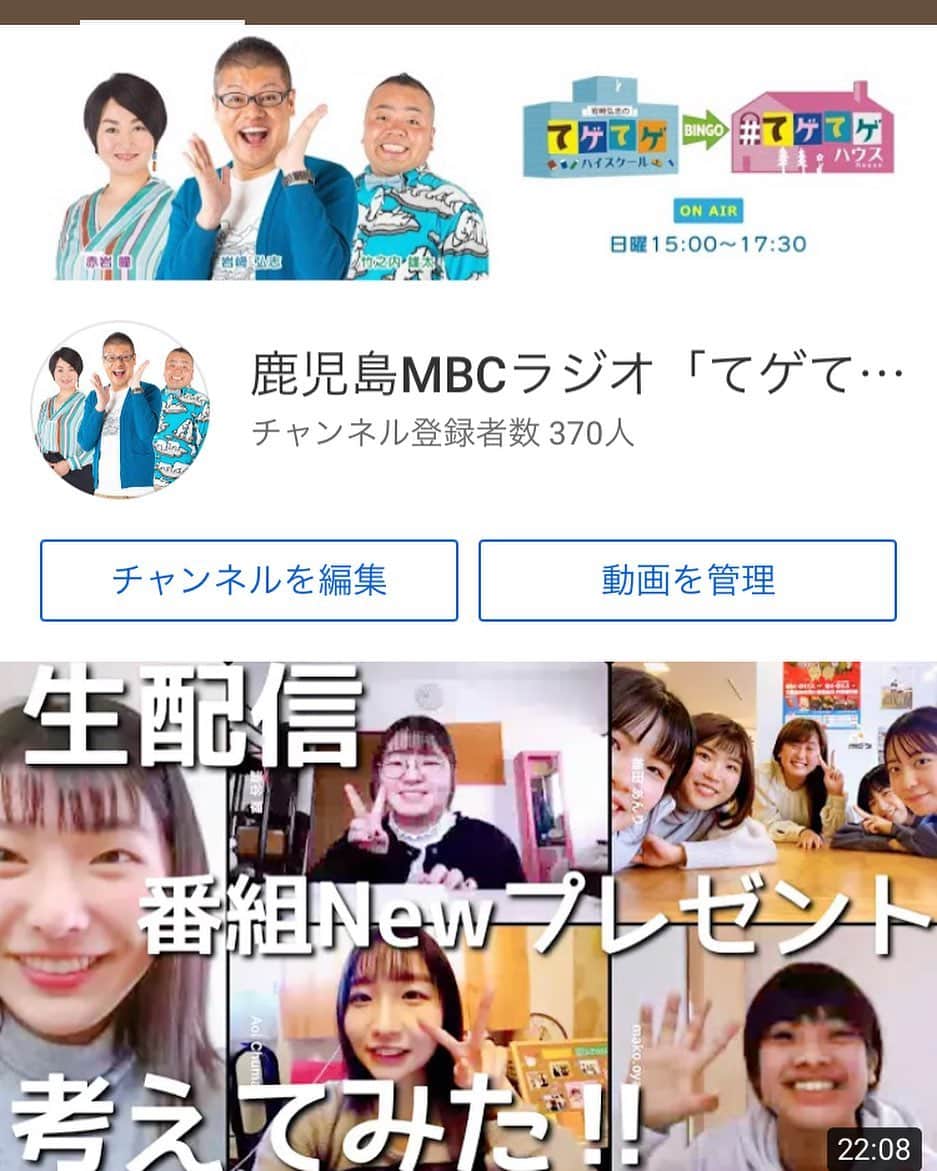Tap the チャンネルを編集 button

pos(248,580)
